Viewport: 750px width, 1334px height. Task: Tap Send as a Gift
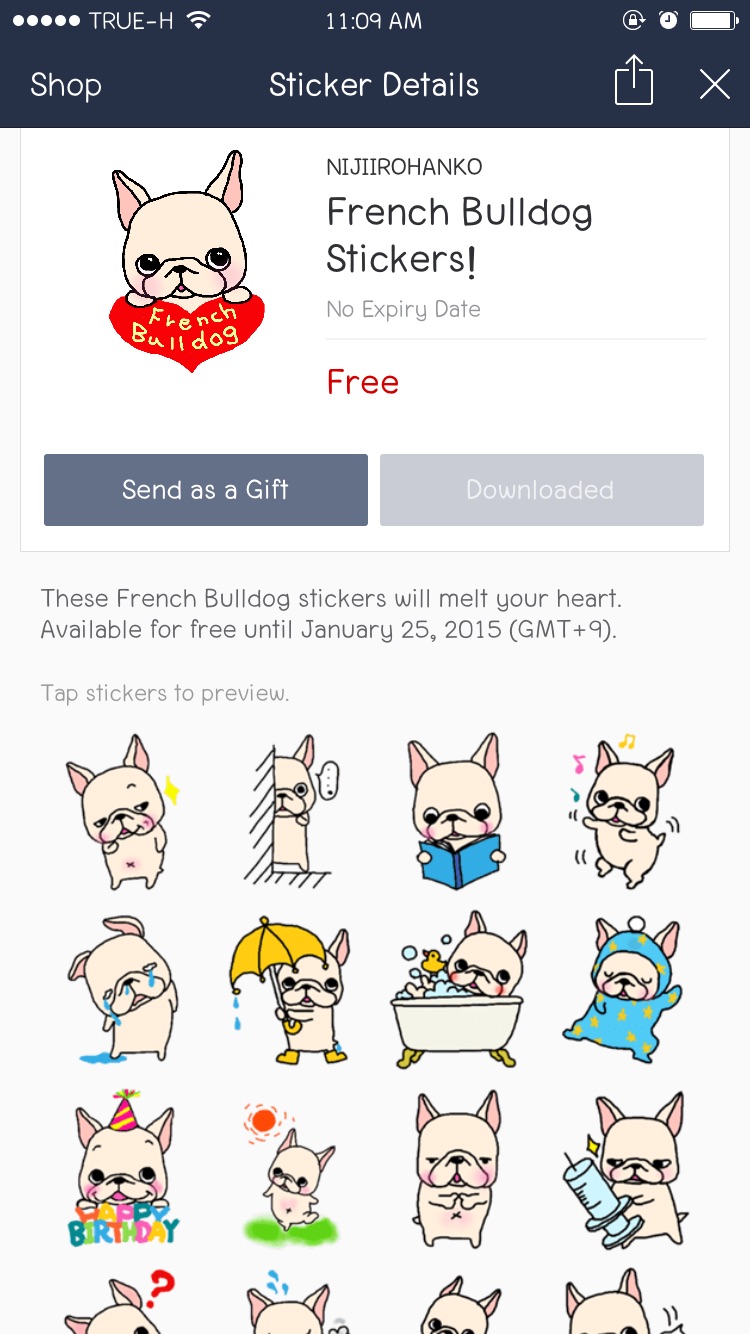[x=205, y=490]
